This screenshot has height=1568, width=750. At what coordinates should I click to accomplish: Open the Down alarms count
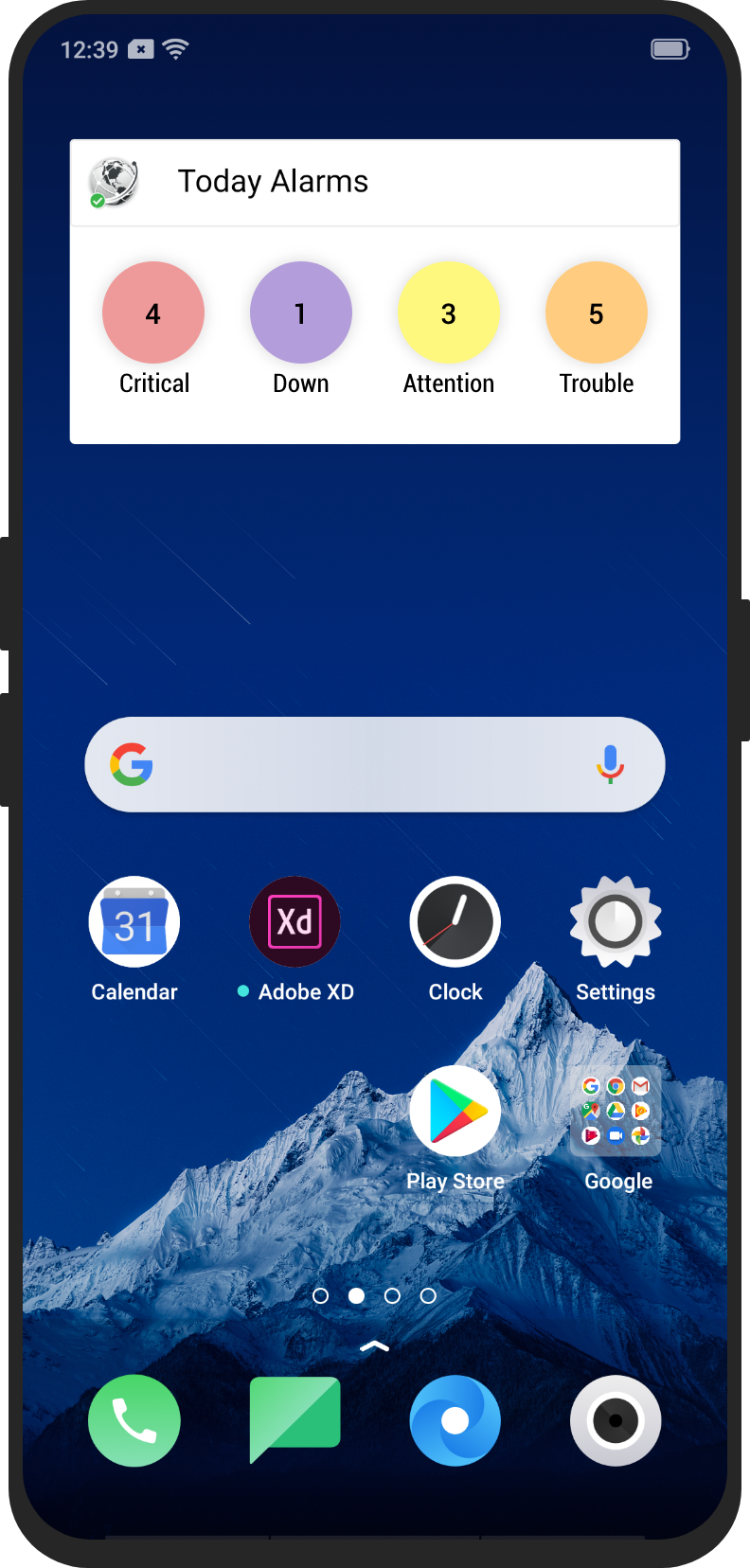pos(301,312)
